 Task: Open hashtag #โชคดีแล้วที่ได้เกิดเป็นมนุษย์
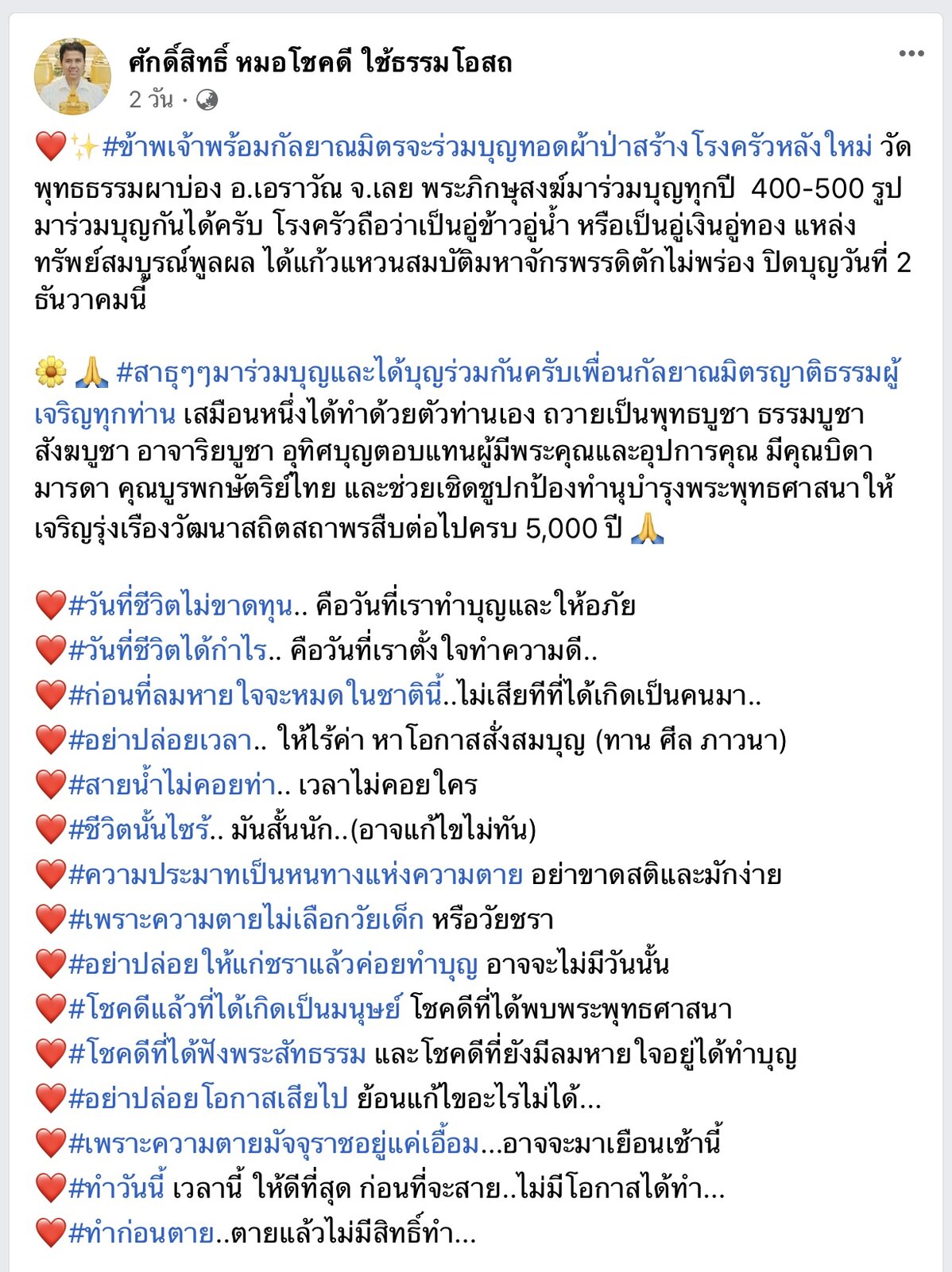pos(235,1009)
